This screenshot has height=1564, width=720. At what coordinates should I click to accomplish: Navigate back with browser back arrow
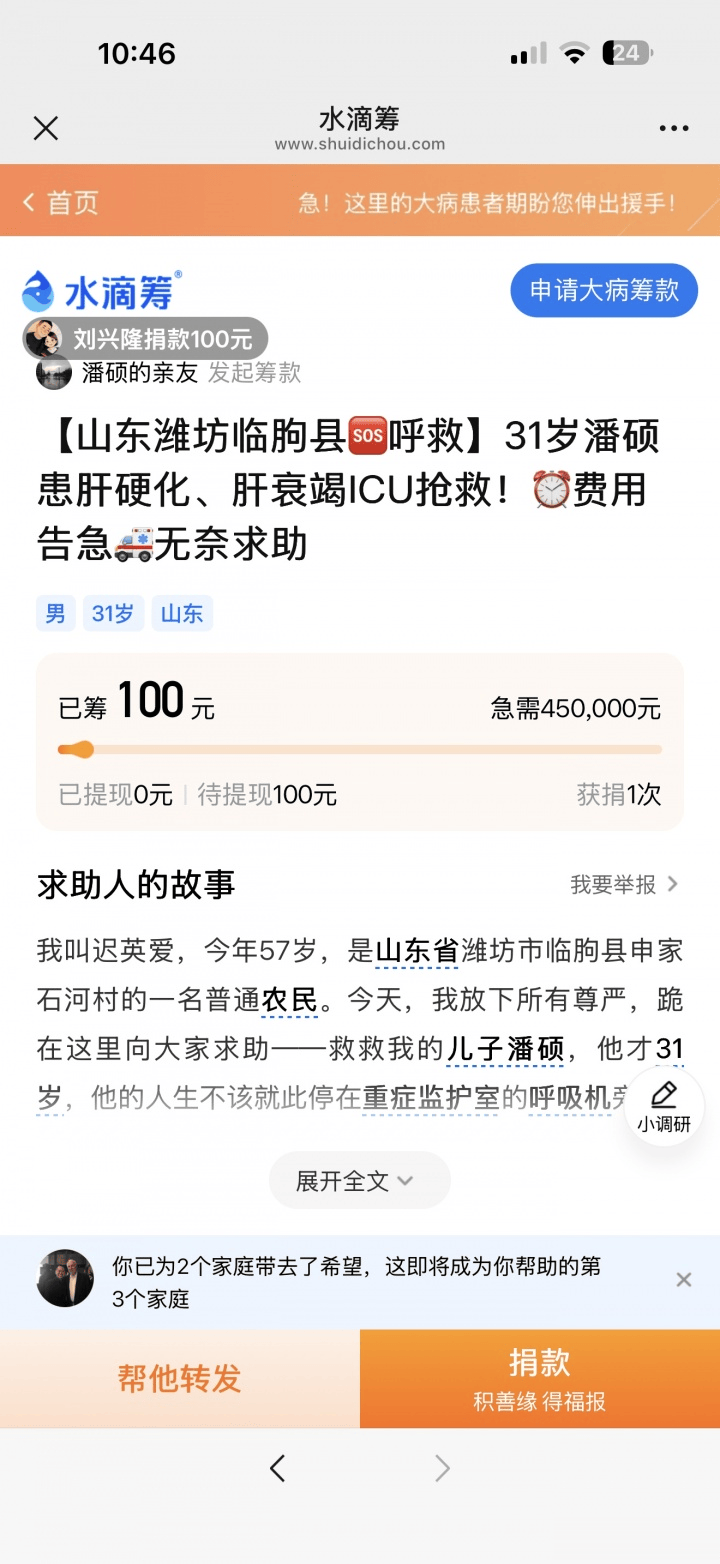(278, 1468)
